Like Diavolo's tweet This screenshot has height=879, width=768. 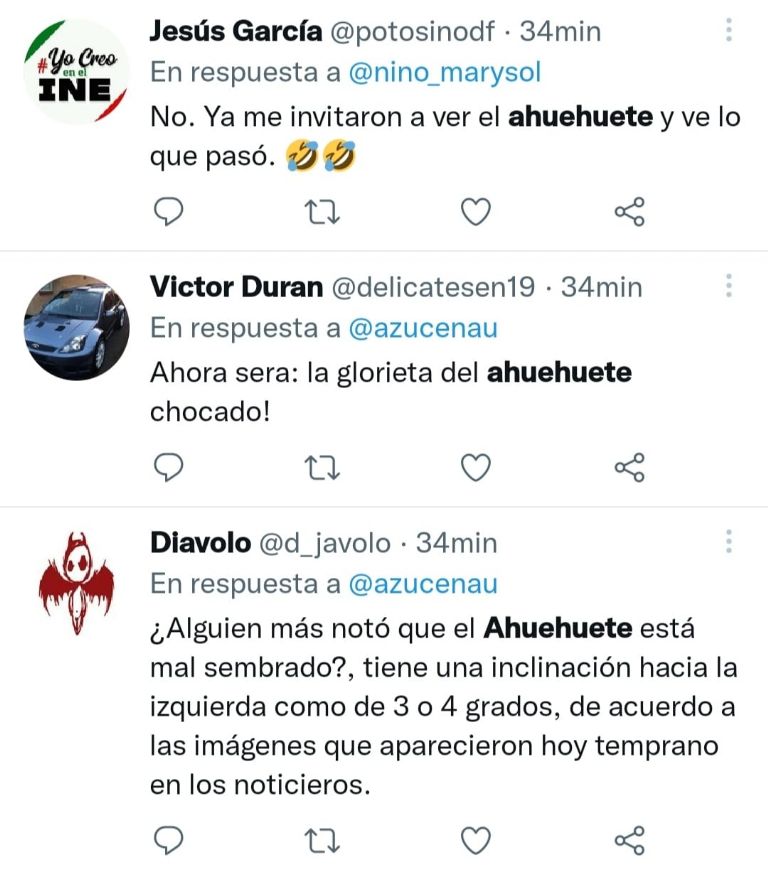pyautogui.click(x=476, y=840)
